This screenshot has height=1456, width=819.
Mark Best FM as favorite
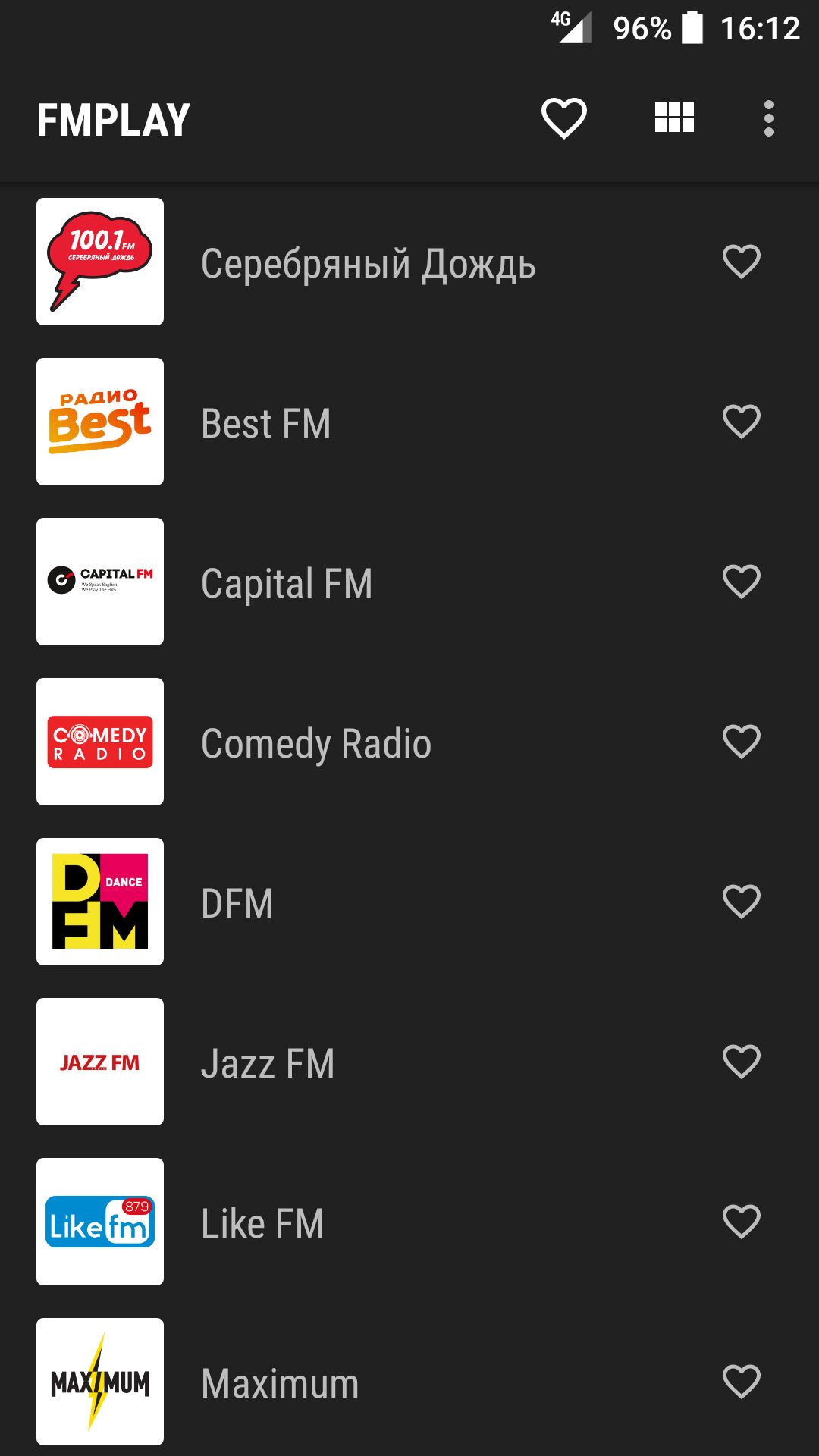click(x=741, y=423)
